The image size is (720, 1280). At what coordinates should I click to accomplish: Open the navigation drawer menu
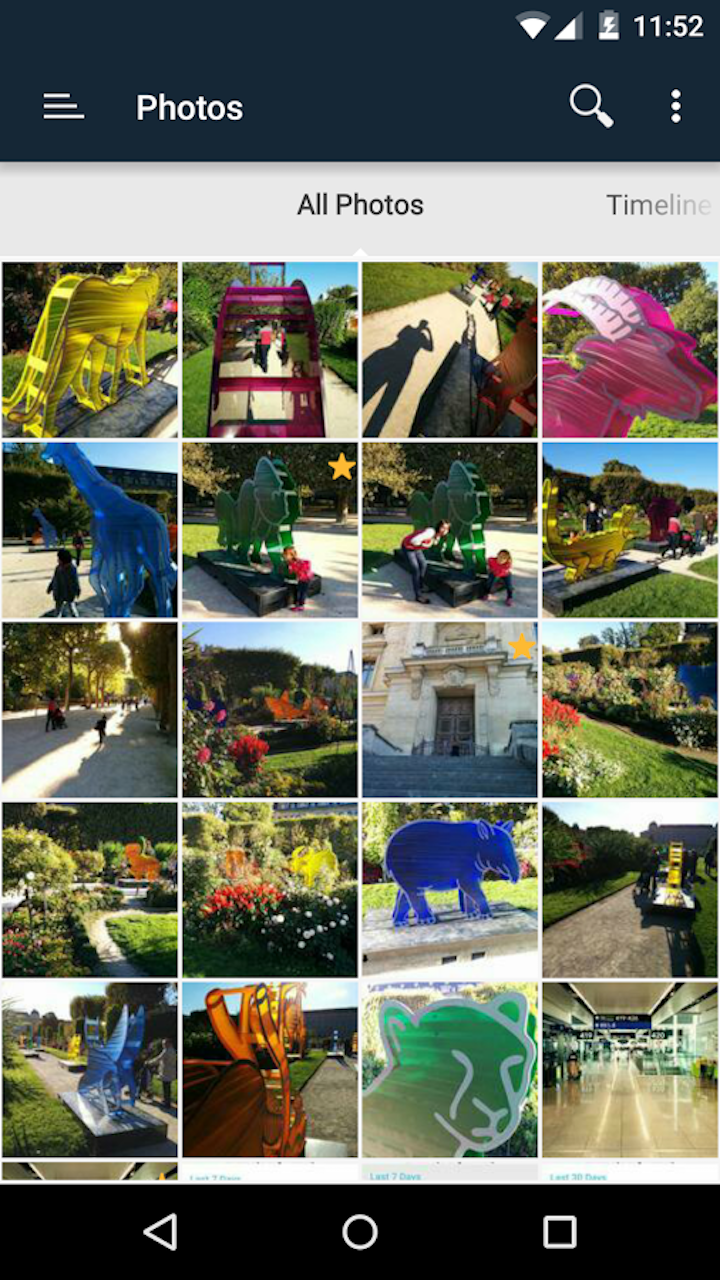coord(63,107)
